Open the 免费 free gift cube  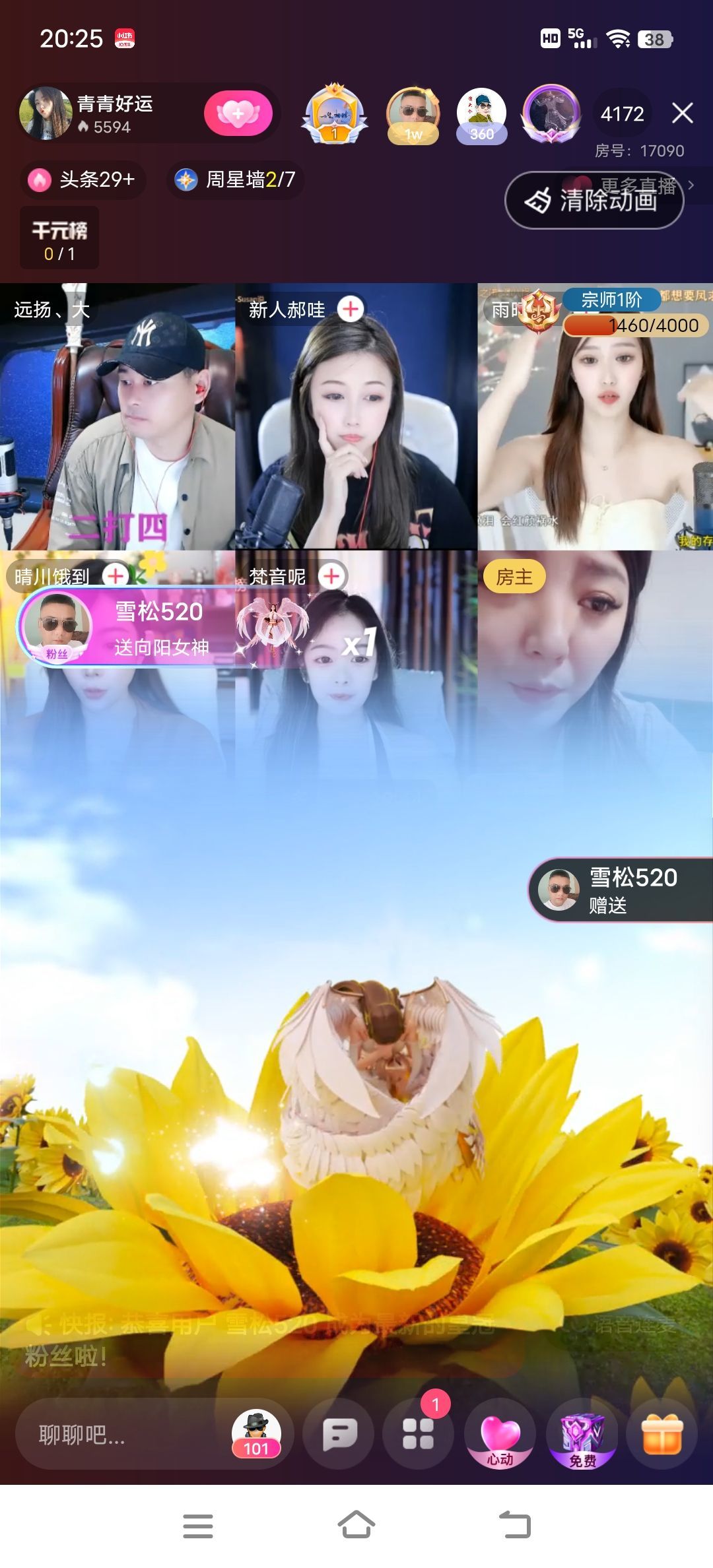pyautogui.click(x=582, y=1435)
